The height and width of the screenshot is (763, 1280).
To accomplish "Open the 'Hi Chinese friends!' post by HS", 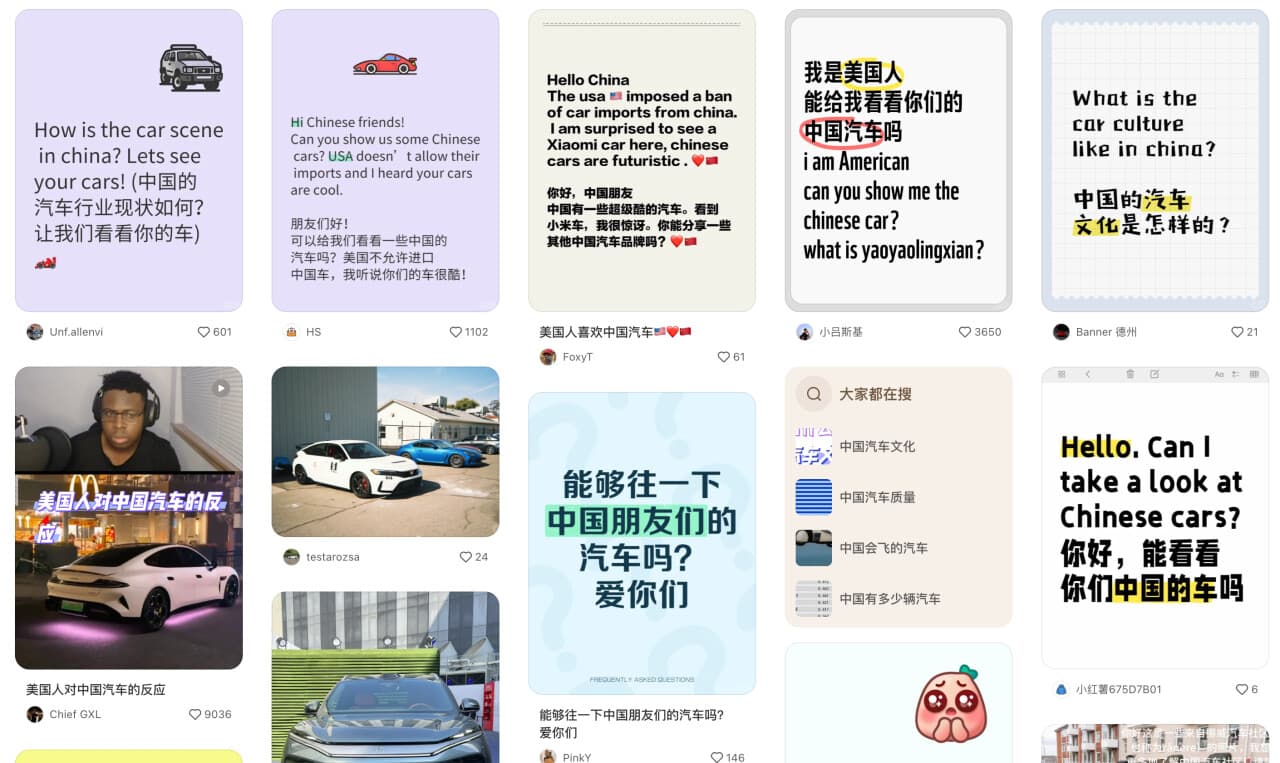I will point(385,160).
